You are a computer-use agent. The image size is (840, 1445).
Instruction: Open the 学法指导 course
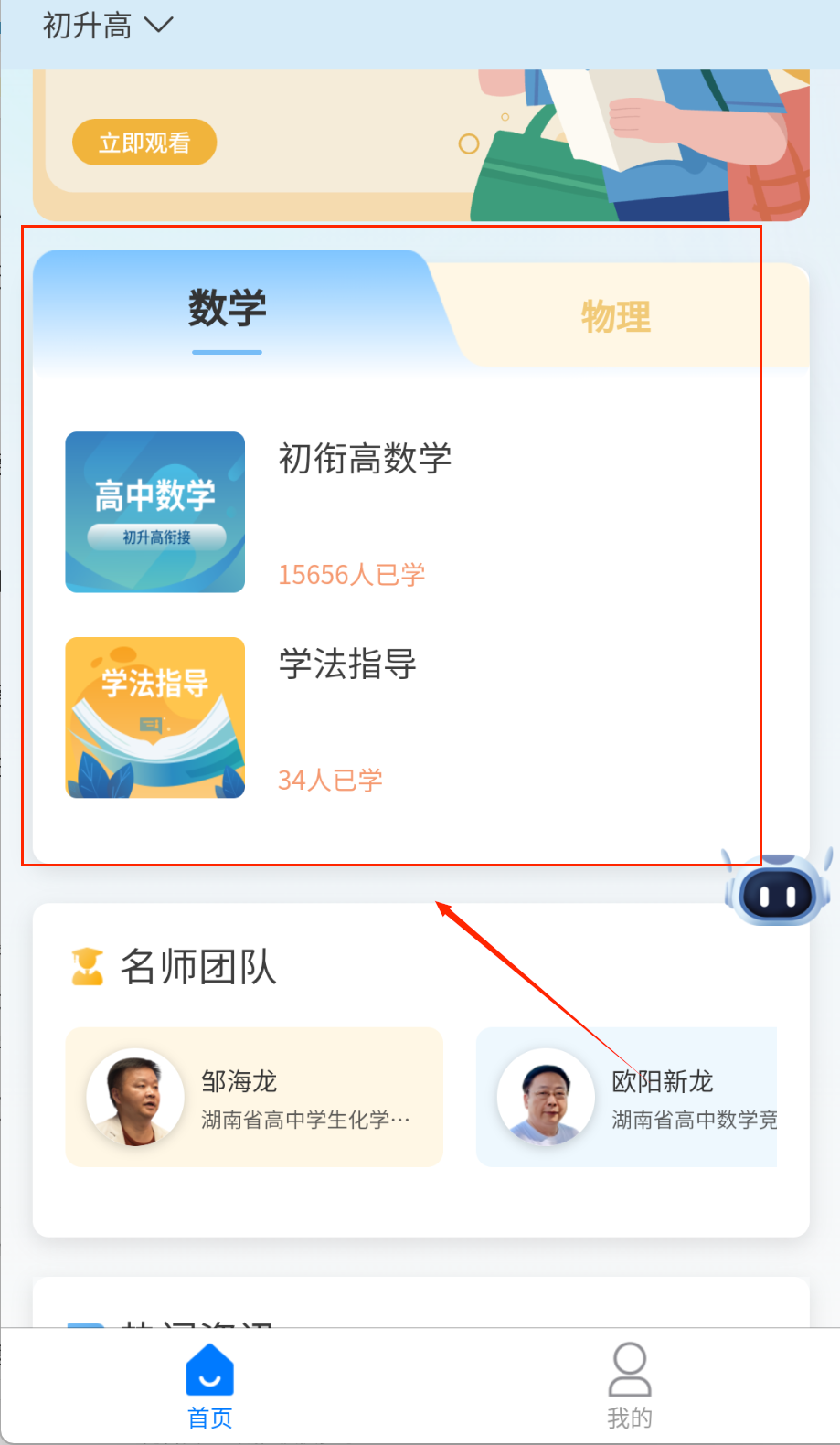point(347,664)
